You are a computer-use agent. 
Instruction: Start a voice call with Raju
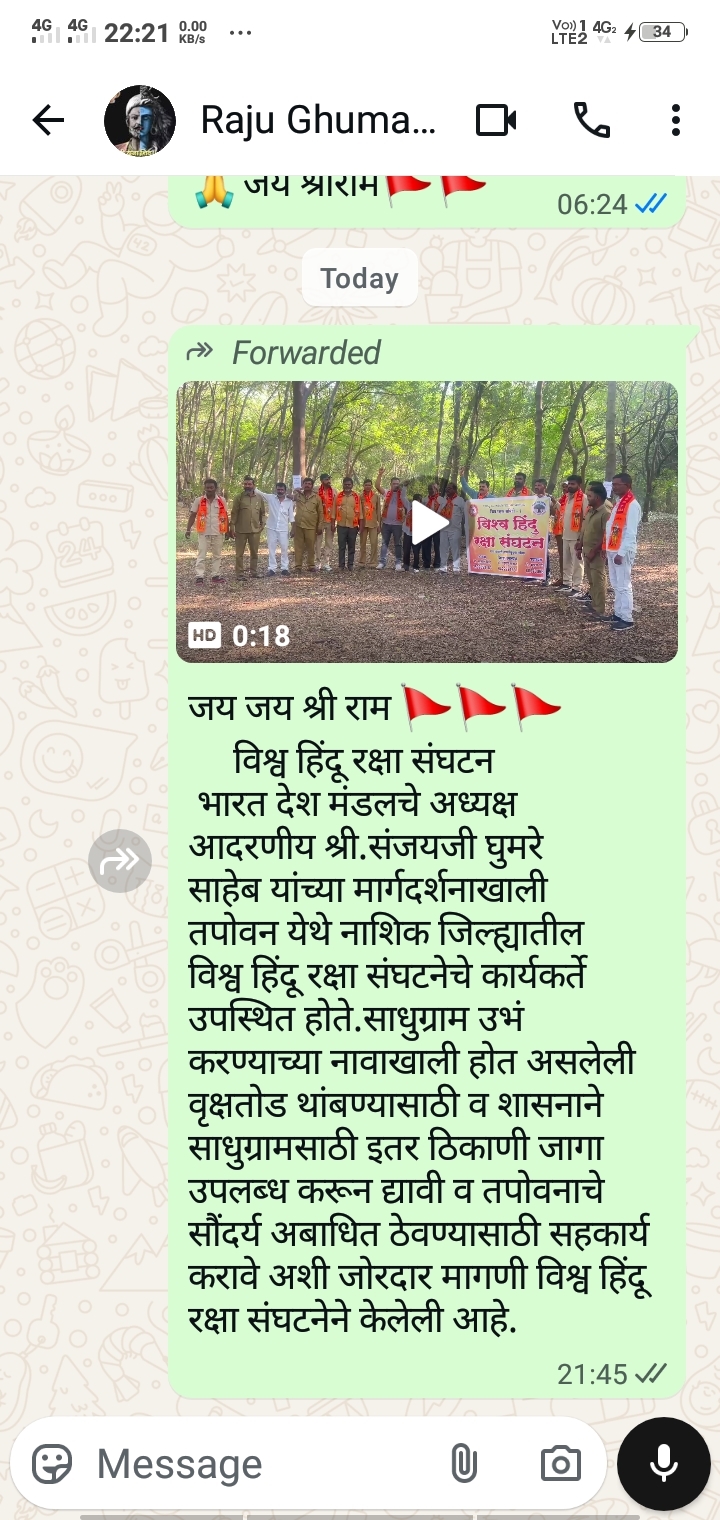591,121
